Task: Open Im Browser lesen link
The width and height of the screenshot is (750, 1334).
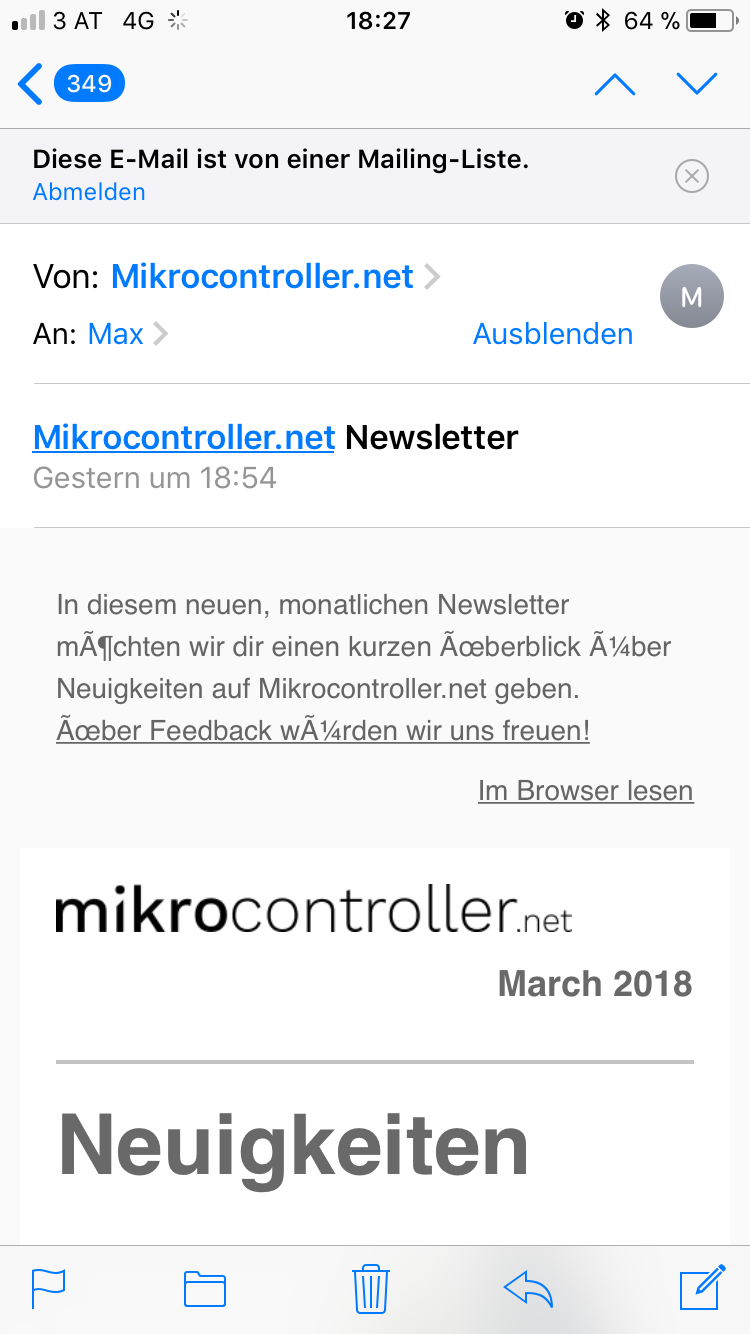Action: click(x=586, y=791)
